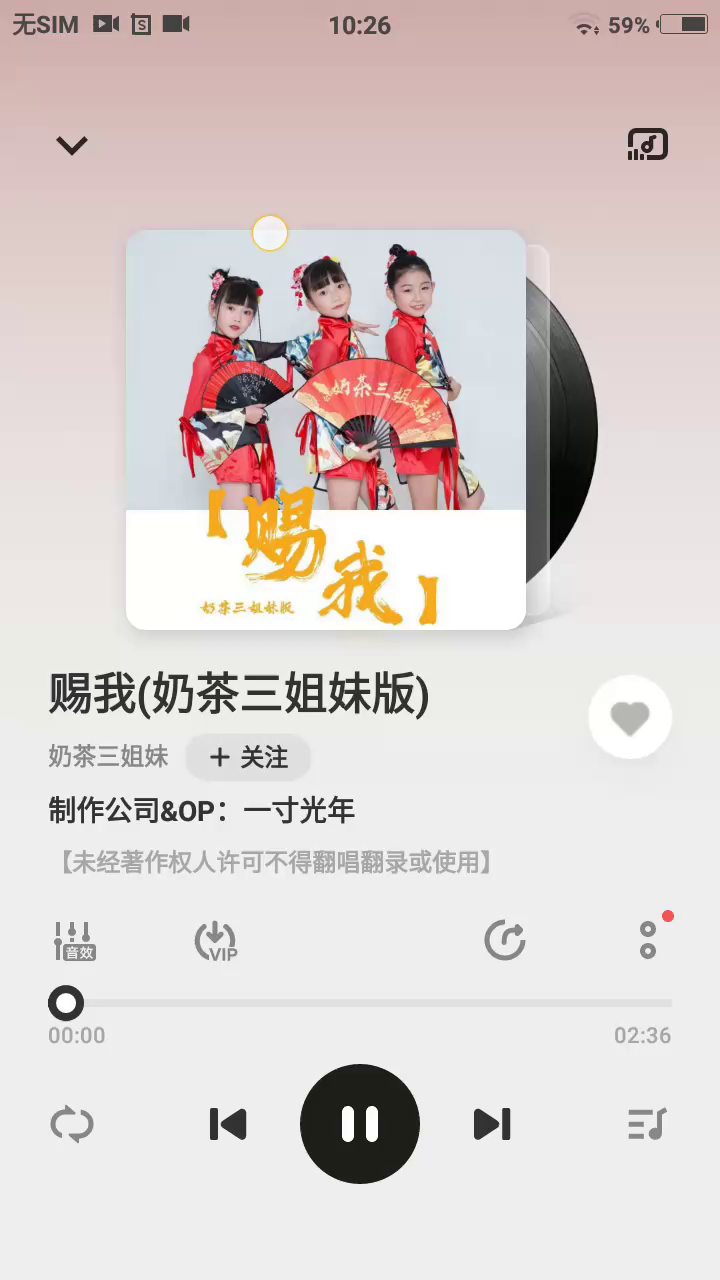This screenshot has height=1280, width=720.
Task: Skip to the next track
Action: pos(492,1124)
